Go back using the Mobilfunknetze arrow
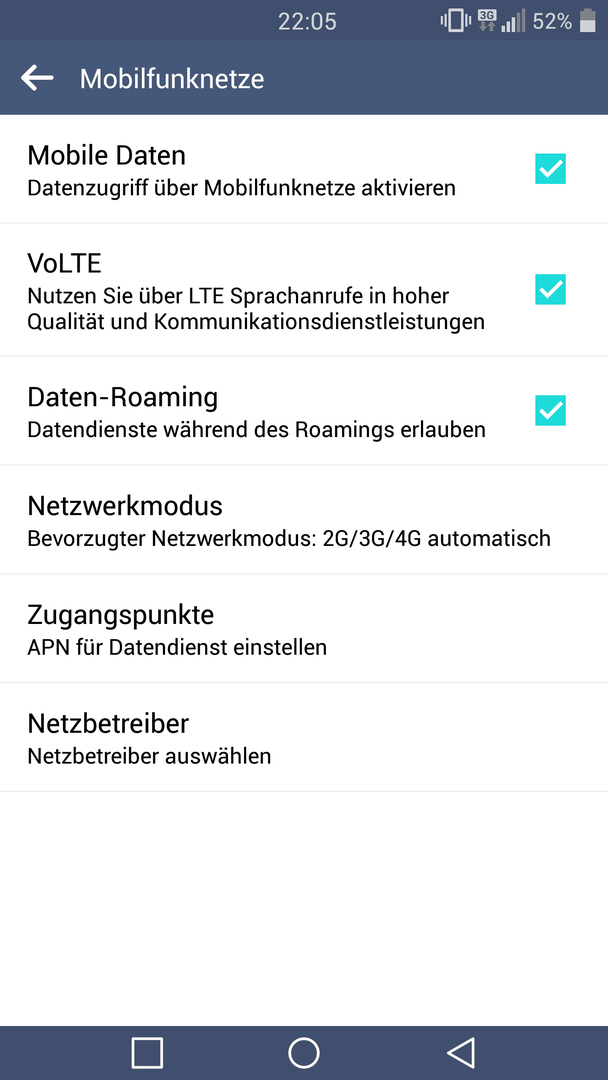The image size is (608, 1080). coord(37,78)
